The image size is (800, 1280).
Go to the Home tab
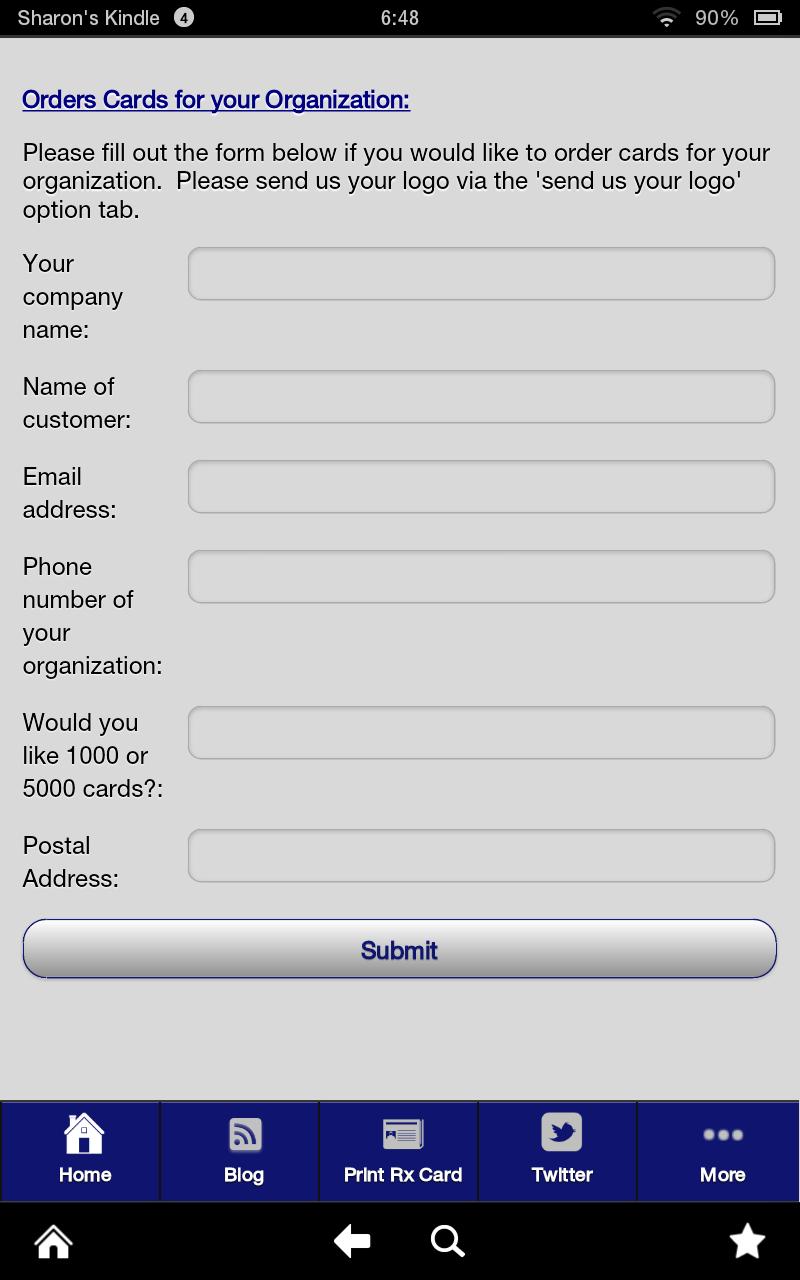coord(84,1150)
